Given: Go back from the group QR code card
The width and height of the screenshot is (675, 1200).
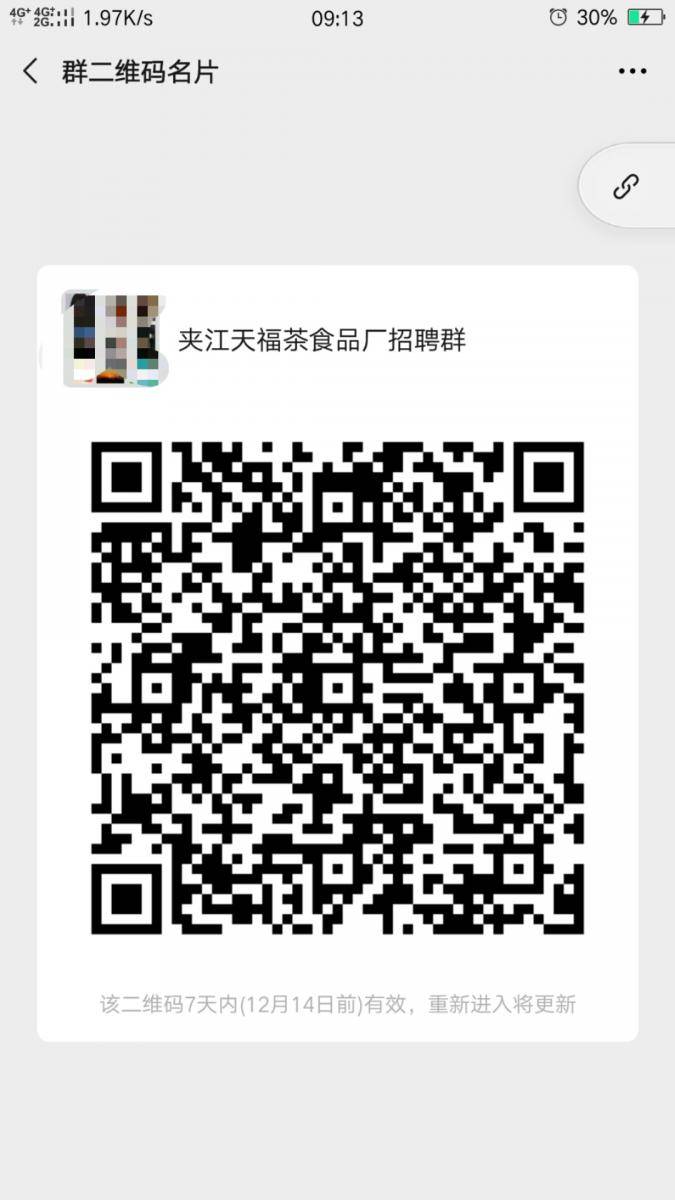Looking at the screenshot, I should pyautogui.click(x=31, y=72).
